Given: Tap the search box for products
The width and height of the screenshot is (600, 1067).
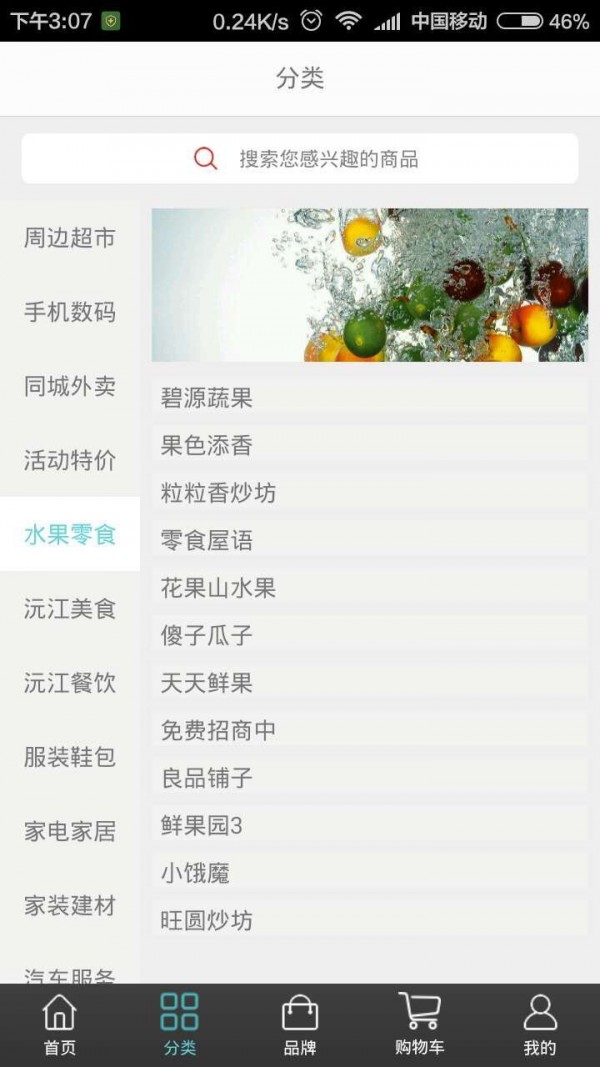Looking at the screenshot, I should coord(300,159).
